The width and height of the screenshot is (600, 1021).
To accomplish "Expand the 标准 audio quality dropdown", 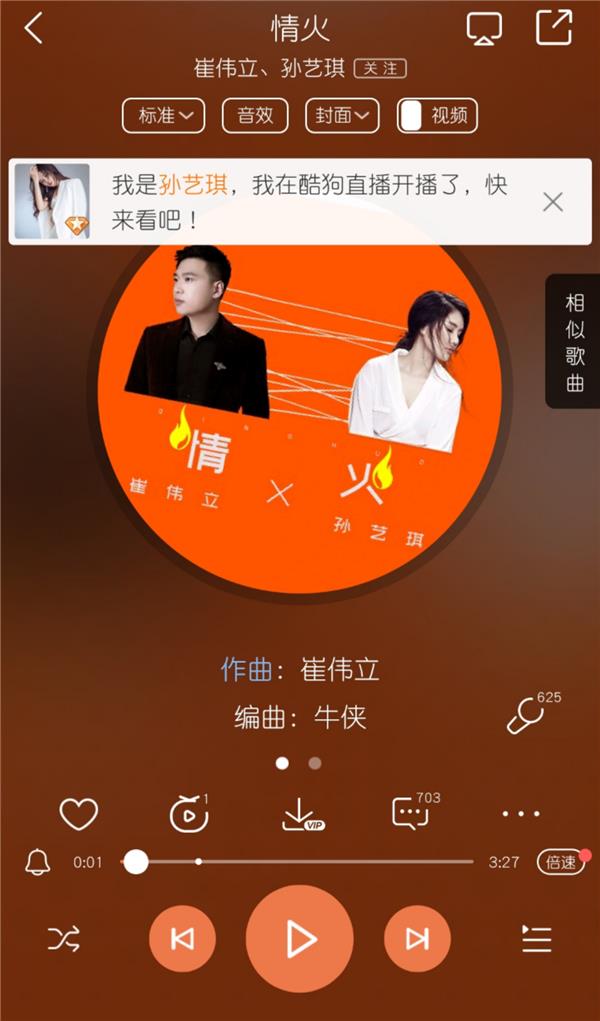I will click(164, 115).
